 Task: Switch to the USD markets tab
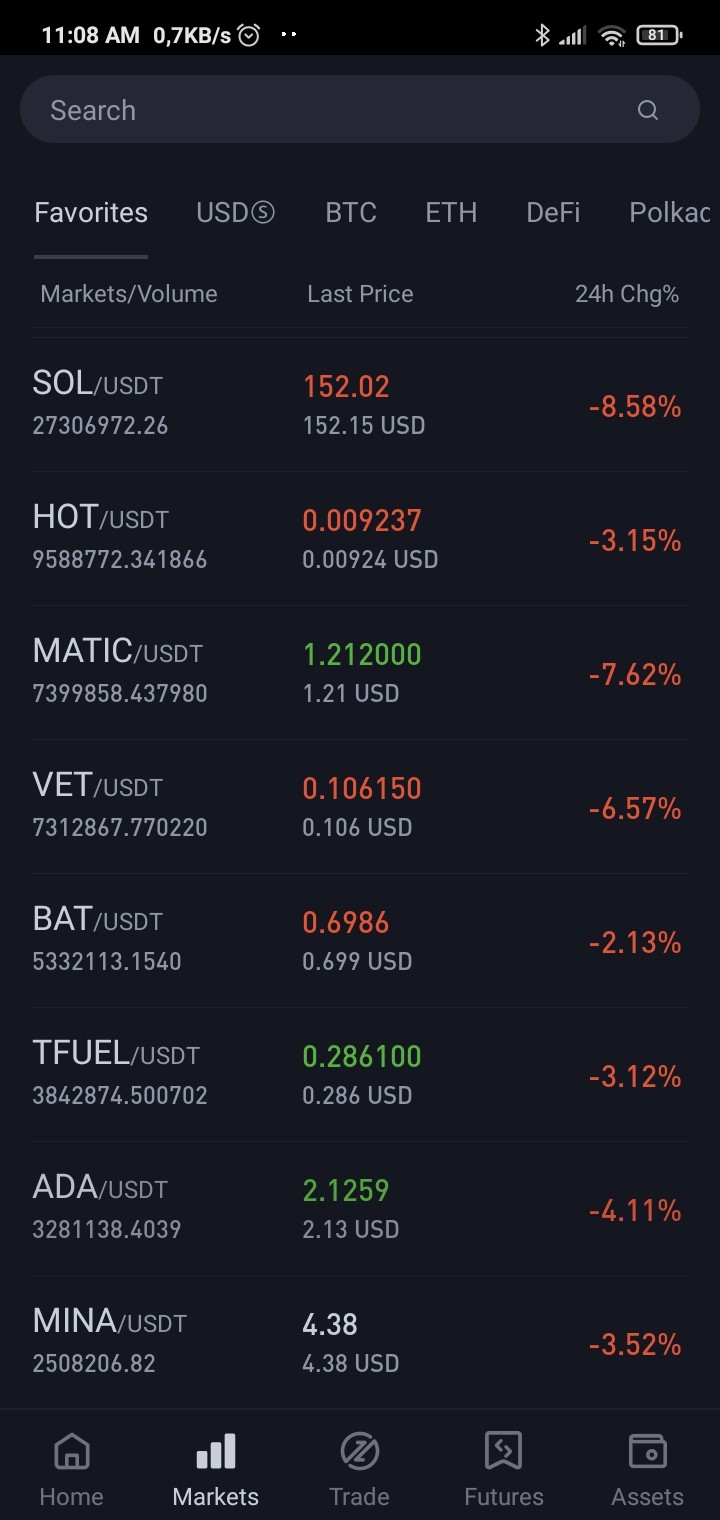[235, 213]
